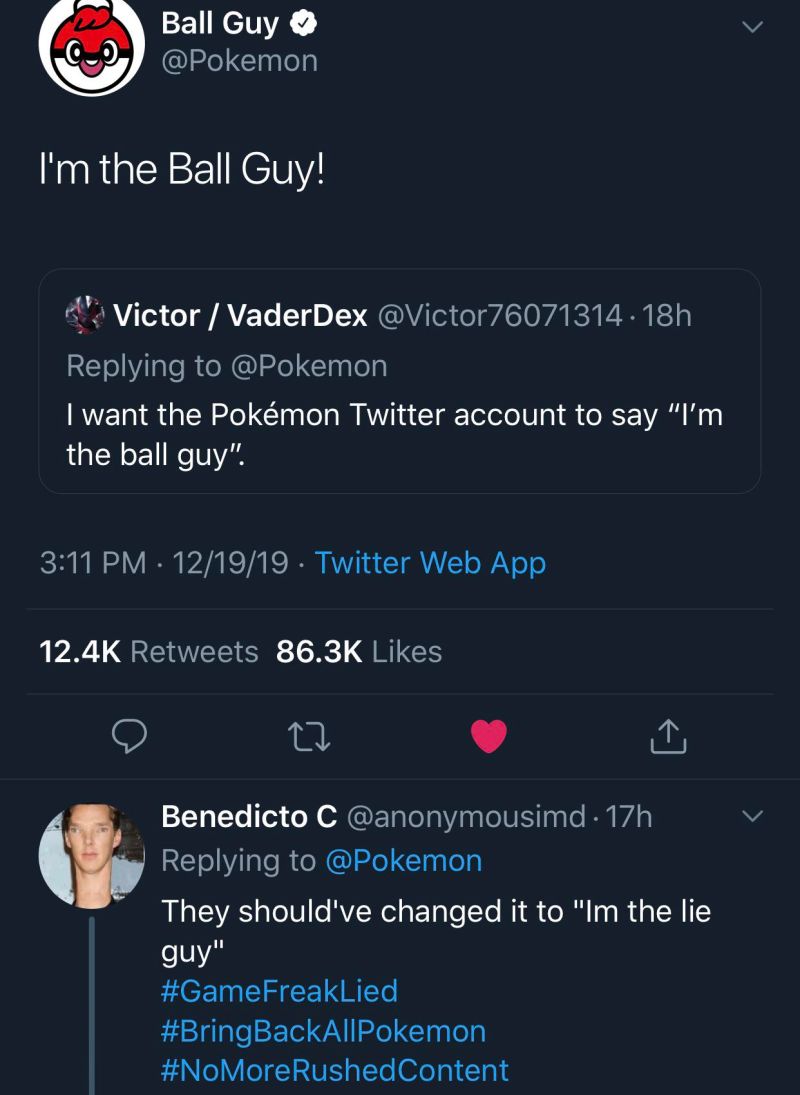The height and width of the screenshot is (1095, 800).
Task: Reply to Ball Guy's tweet
Action: coord(129,737)
